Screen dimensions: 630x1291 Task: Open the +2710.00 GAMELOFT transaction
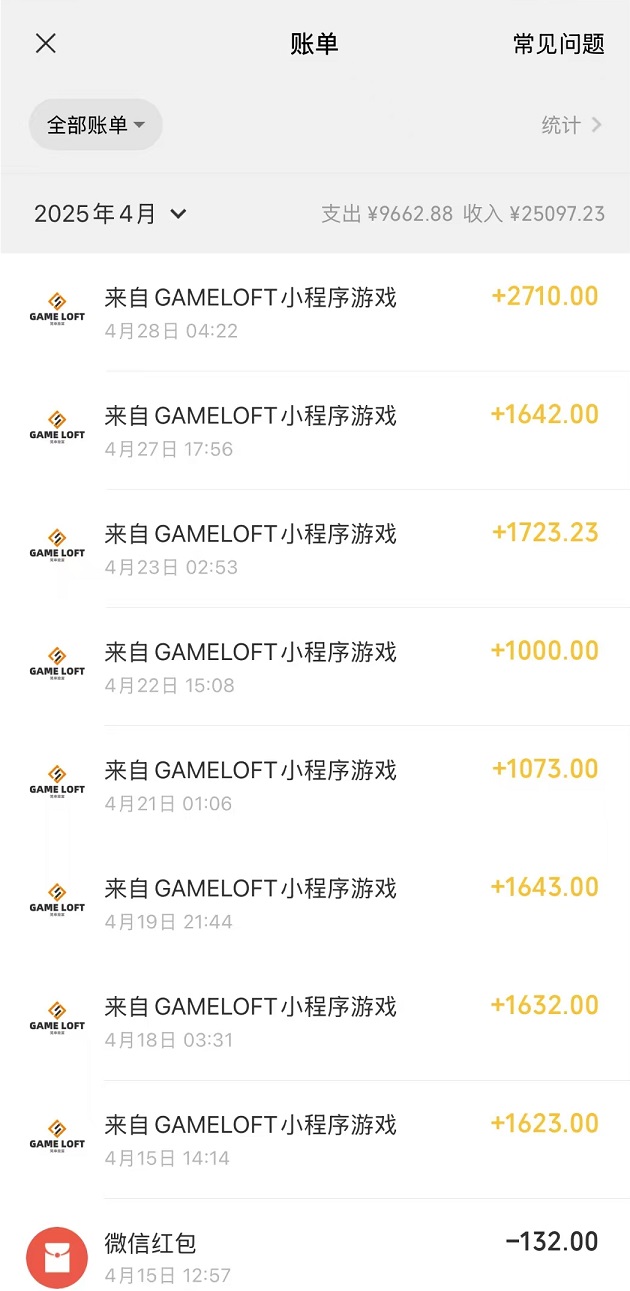point(315,312)
